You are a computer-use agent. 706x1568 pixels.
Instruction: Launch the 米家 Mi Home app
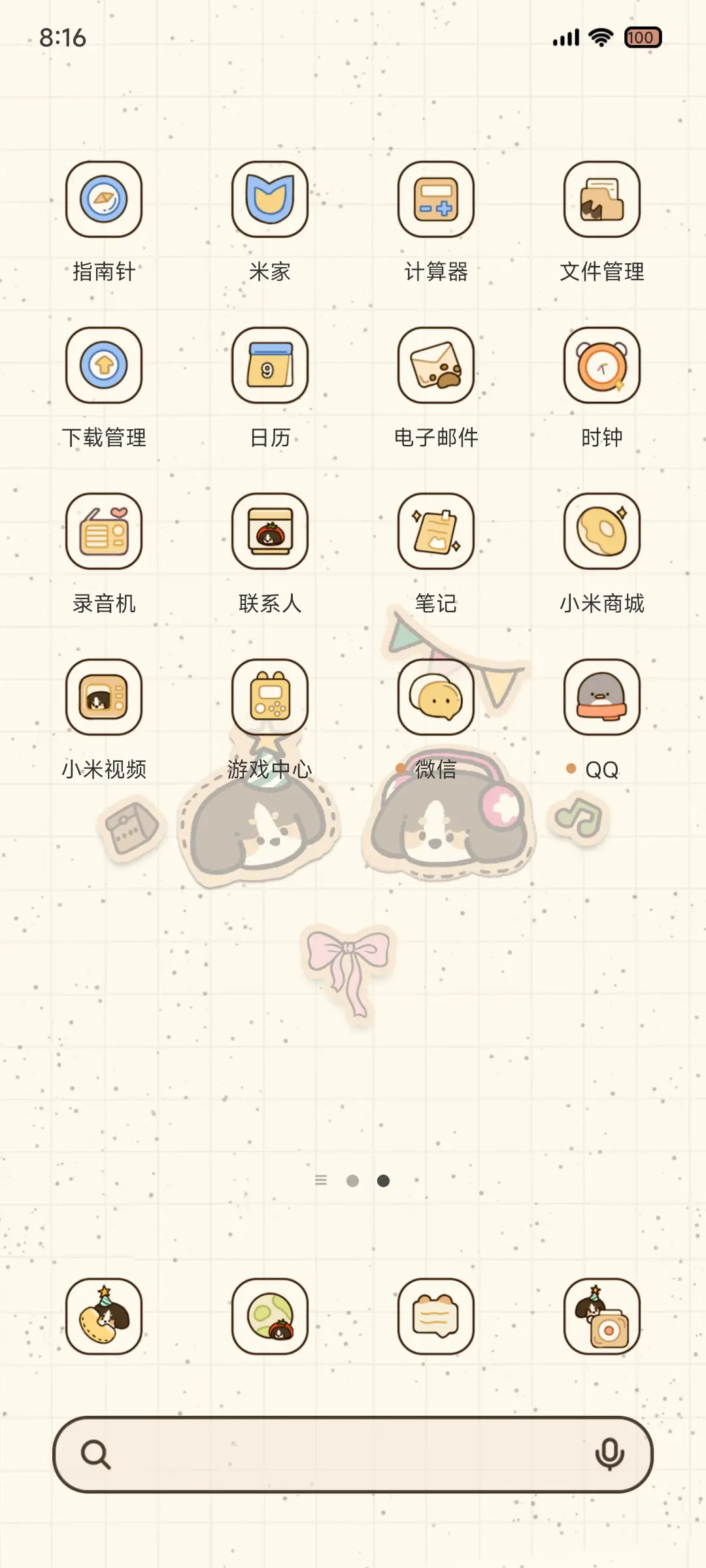270,200
